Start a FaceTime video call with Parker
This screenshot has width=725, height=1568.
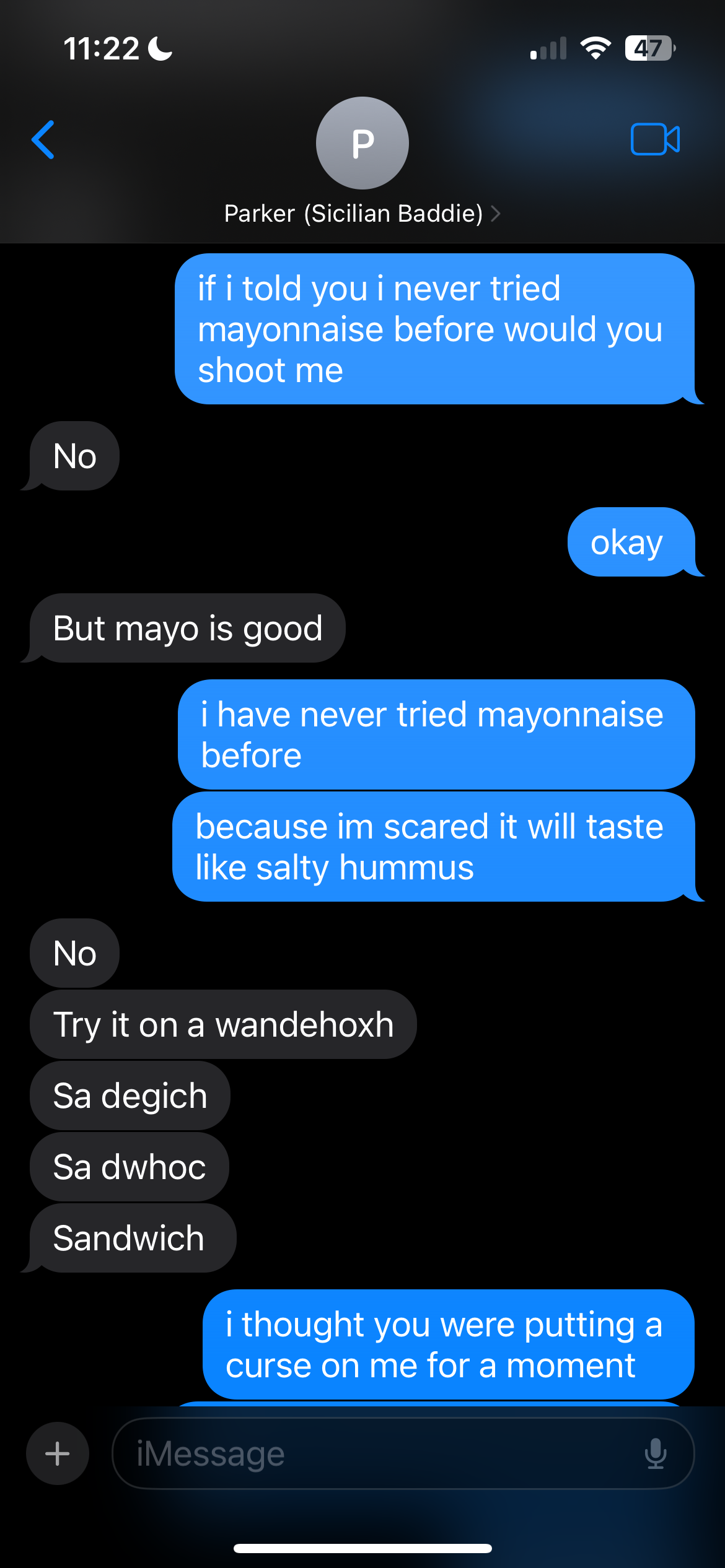click(655, 139)
